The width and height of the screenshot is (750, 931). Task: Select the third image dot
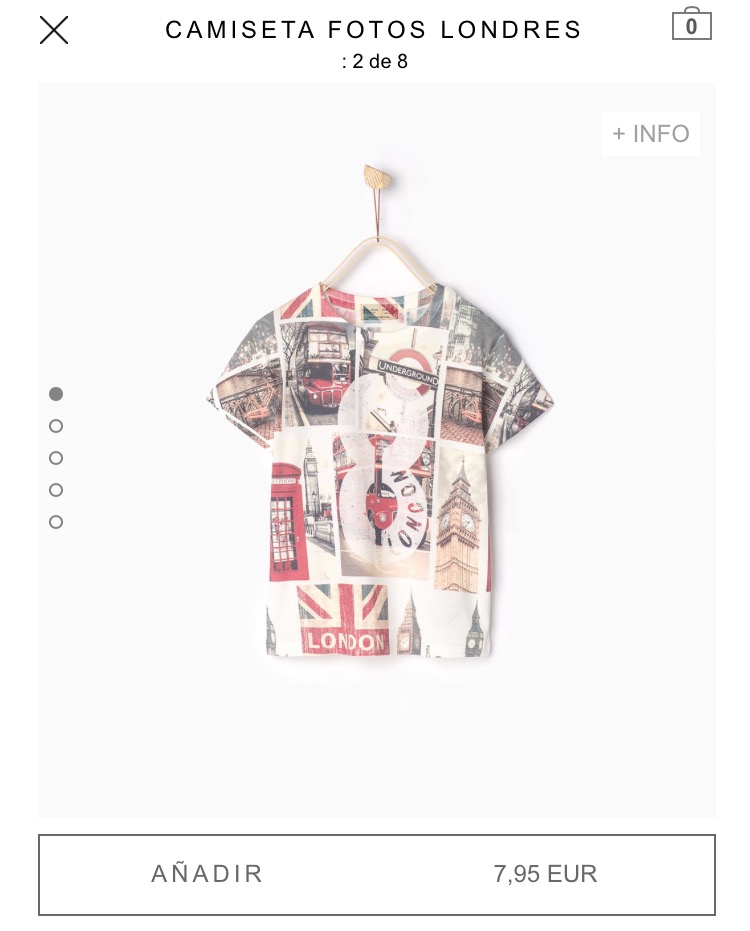(56, 458)
